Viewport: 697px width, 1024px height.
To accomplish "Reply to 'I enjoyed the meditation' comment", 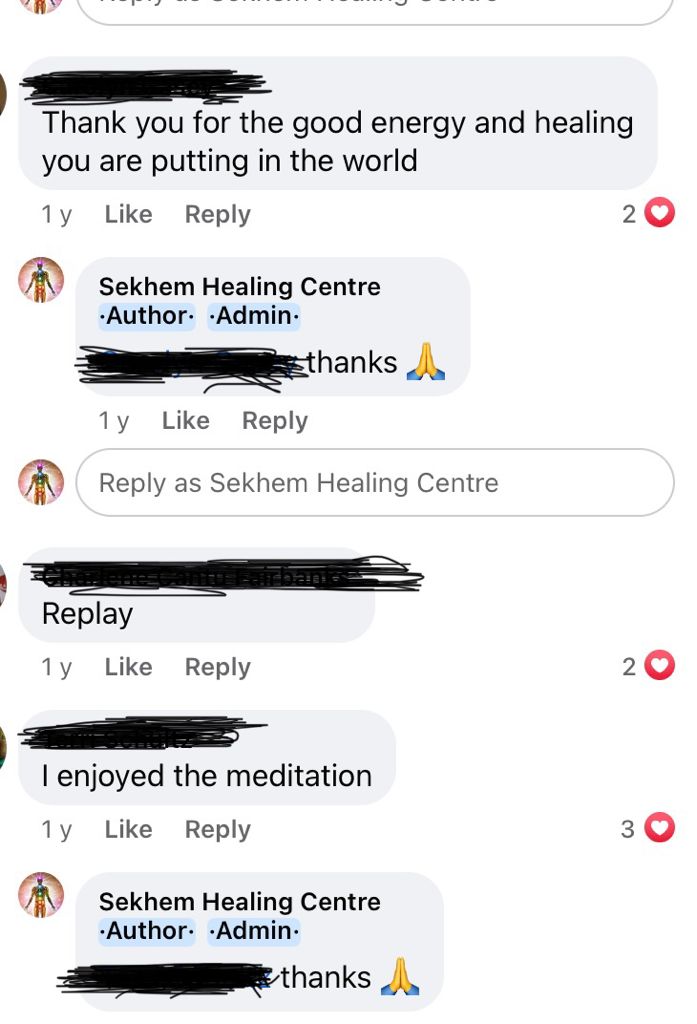I will point(217,829).
